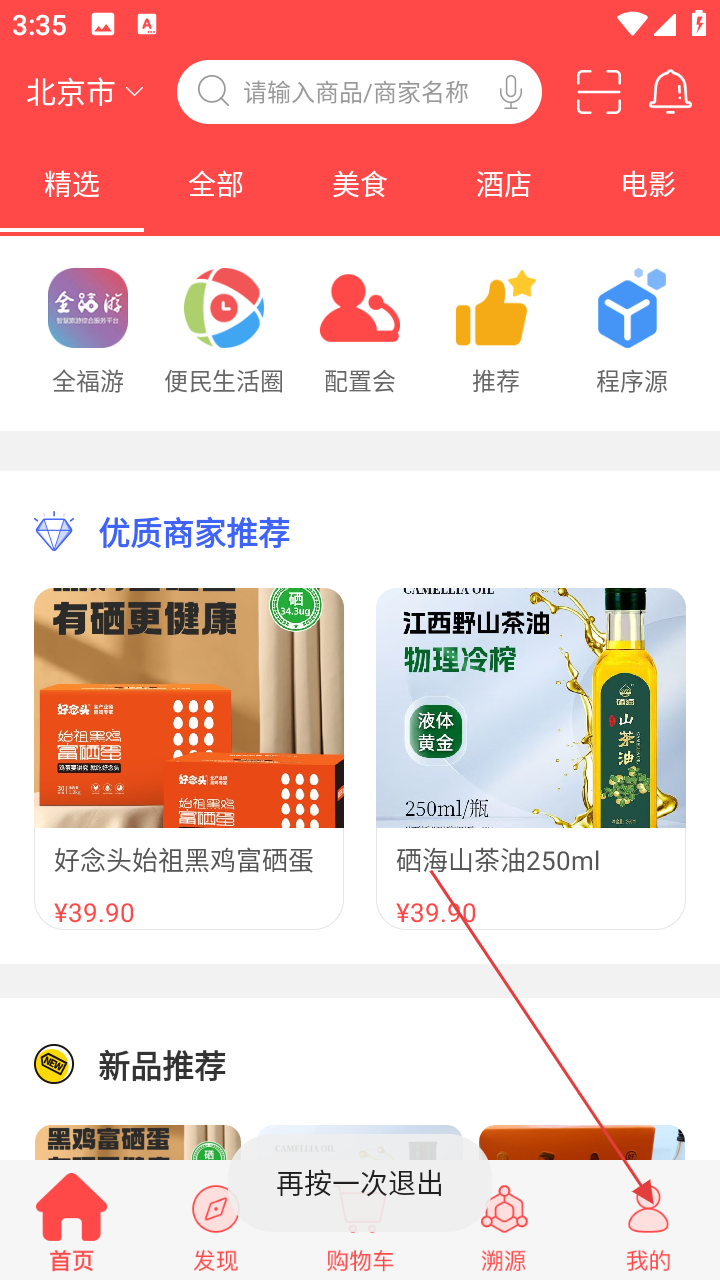Screen dimensions: 720x1280
Task: Start voice search with the microphone
Action: coord(510,92)
